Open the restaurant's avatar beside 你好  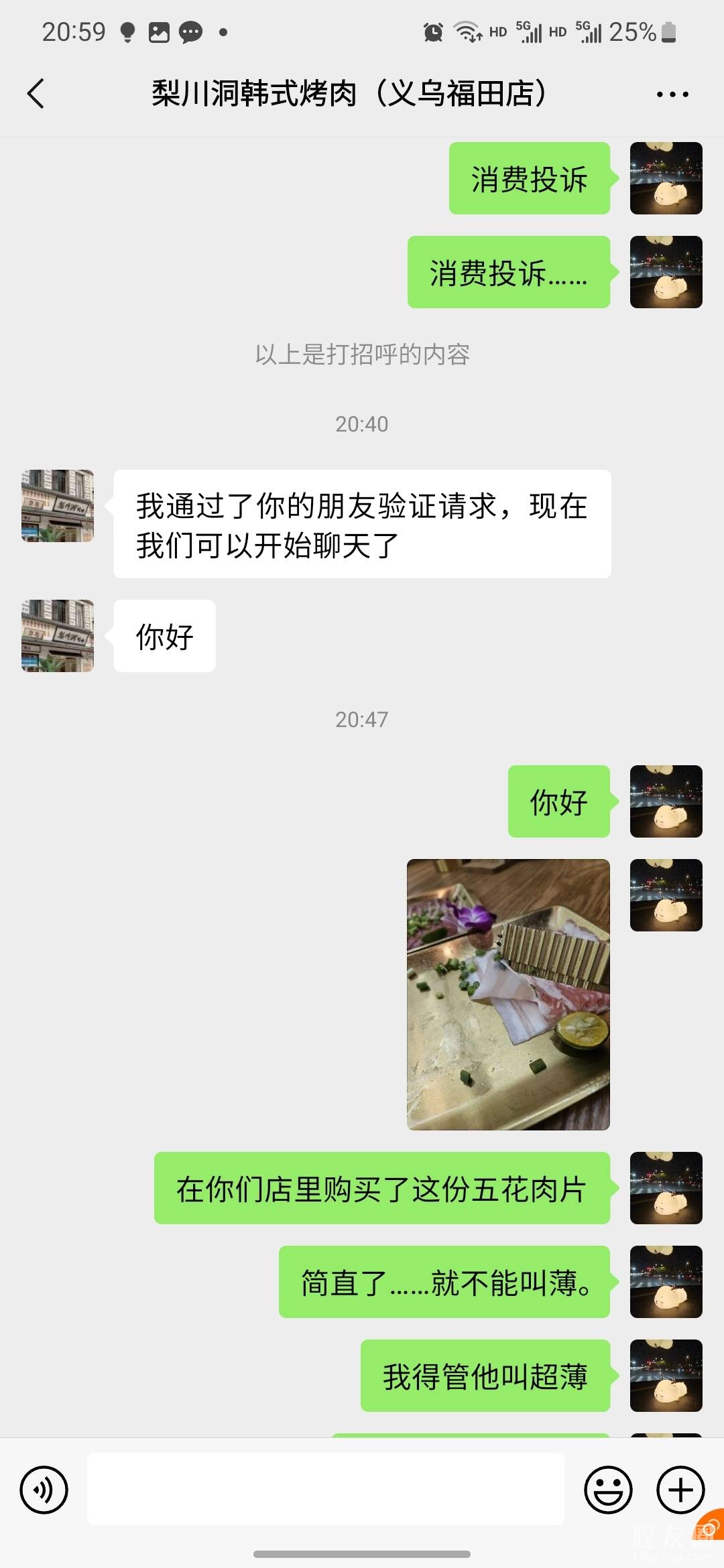click(x=58, y=636)
